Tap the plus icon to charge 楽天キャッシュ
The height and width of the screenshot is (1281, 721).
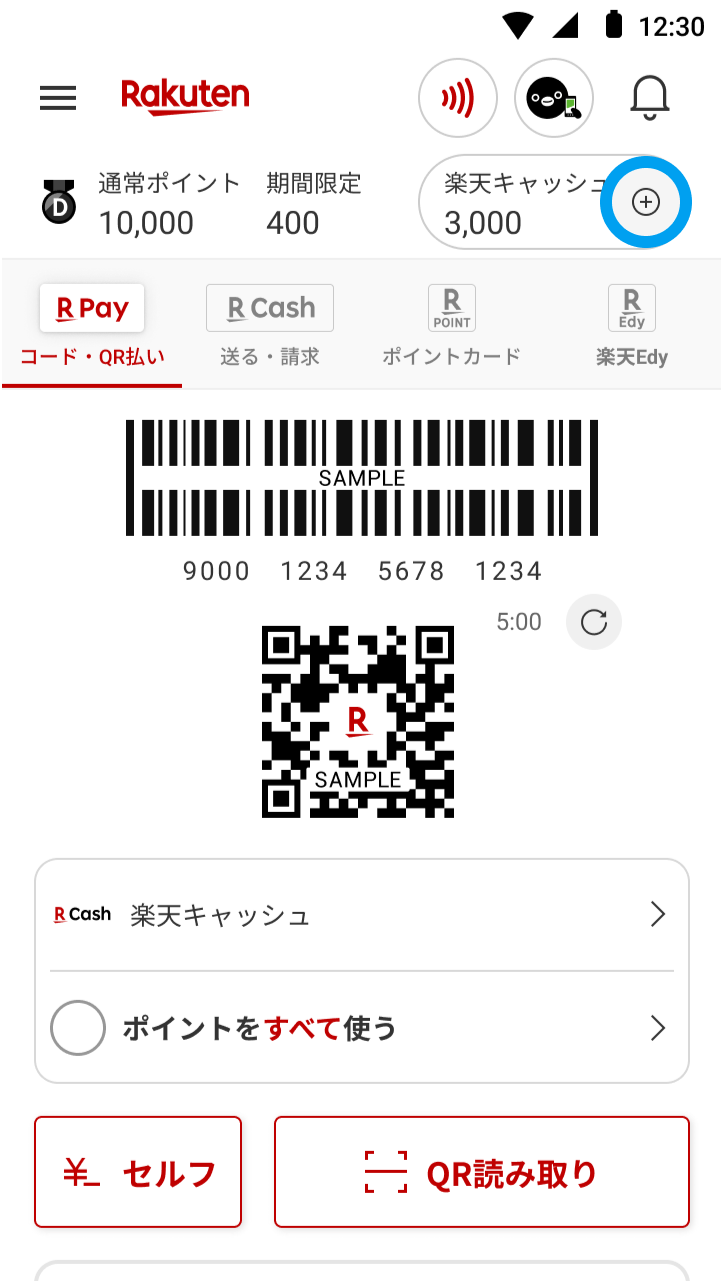point(646,202)
